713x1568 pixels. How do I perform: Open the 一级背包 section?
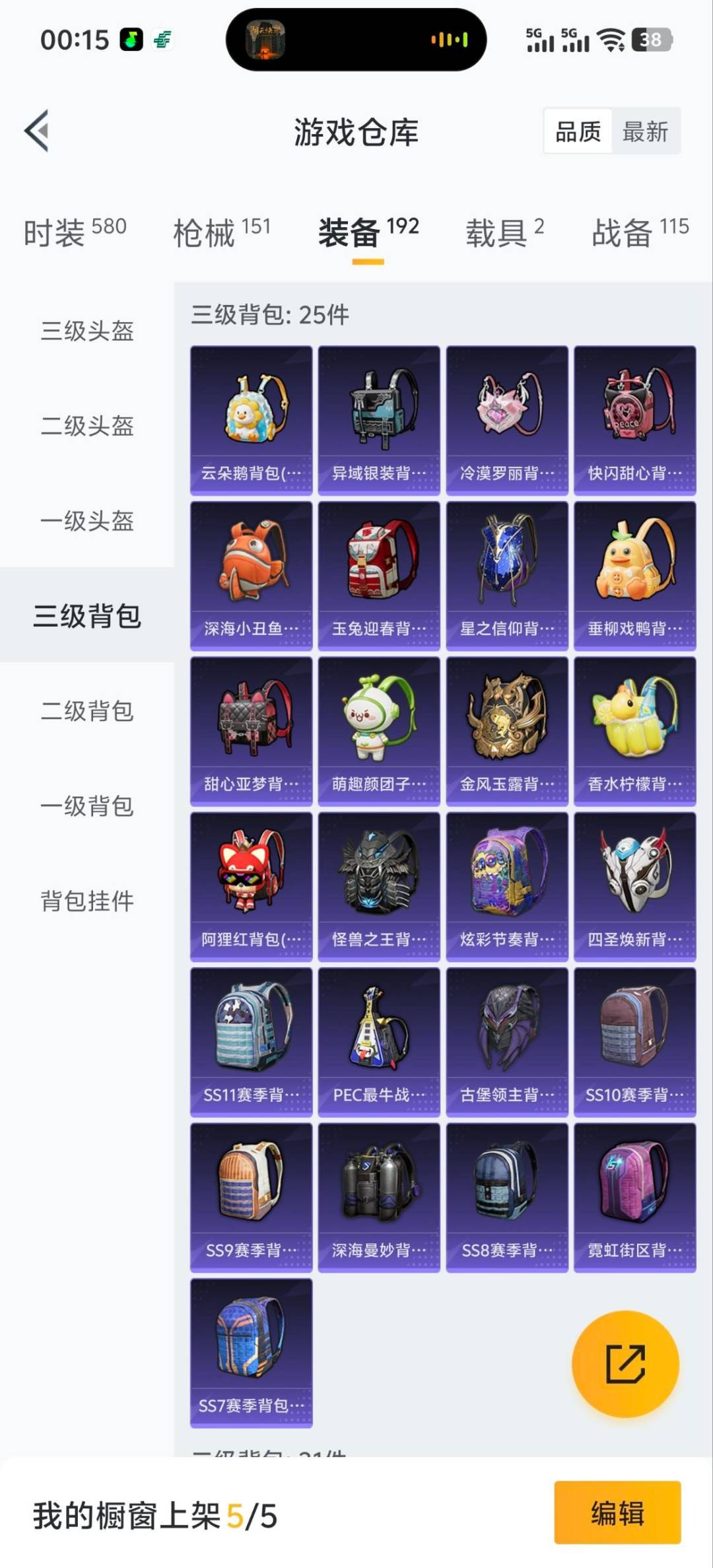click(x=86, y=807)
